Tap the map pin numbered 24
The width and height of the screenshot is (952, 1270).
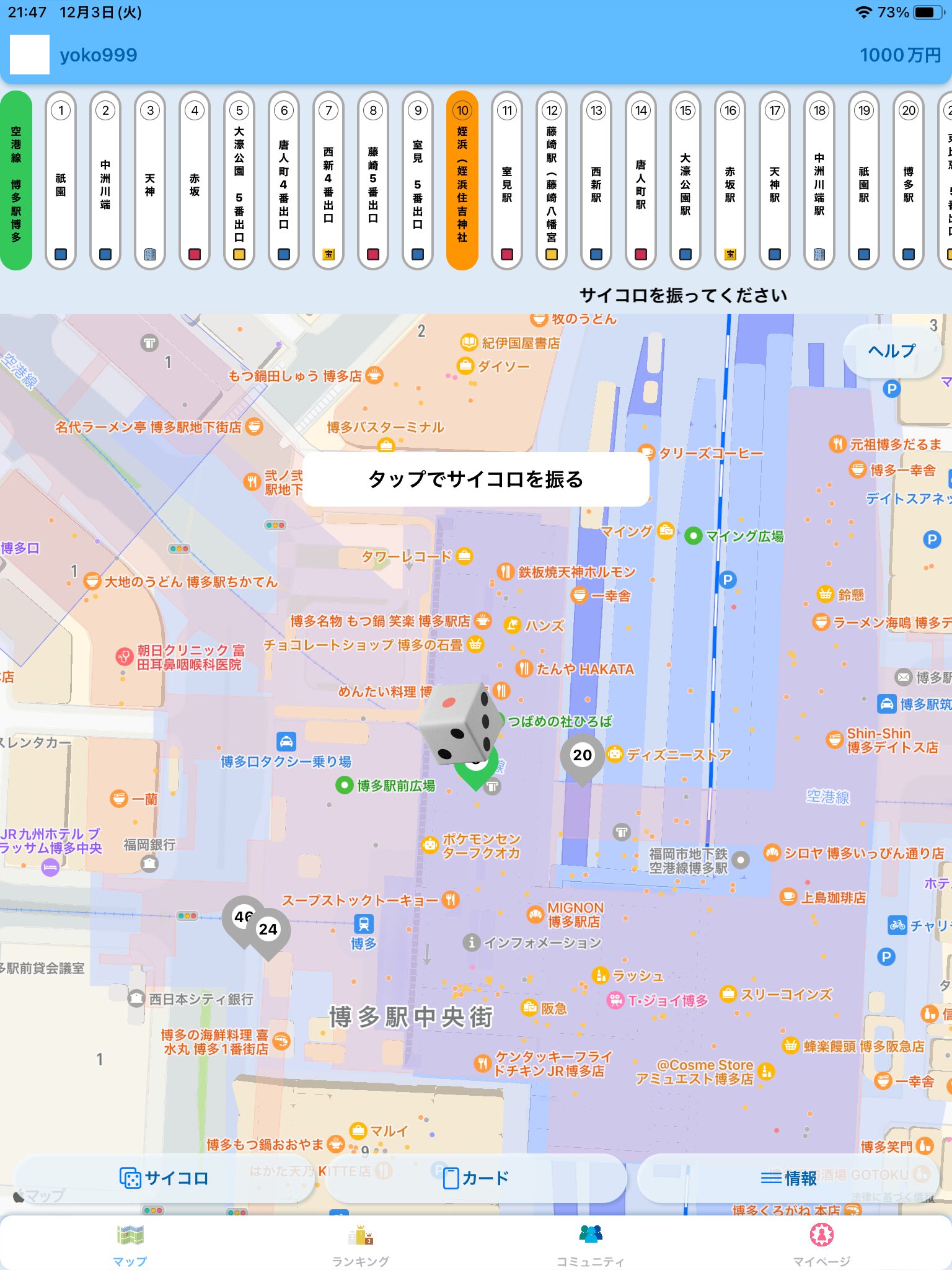coord(268,930)
